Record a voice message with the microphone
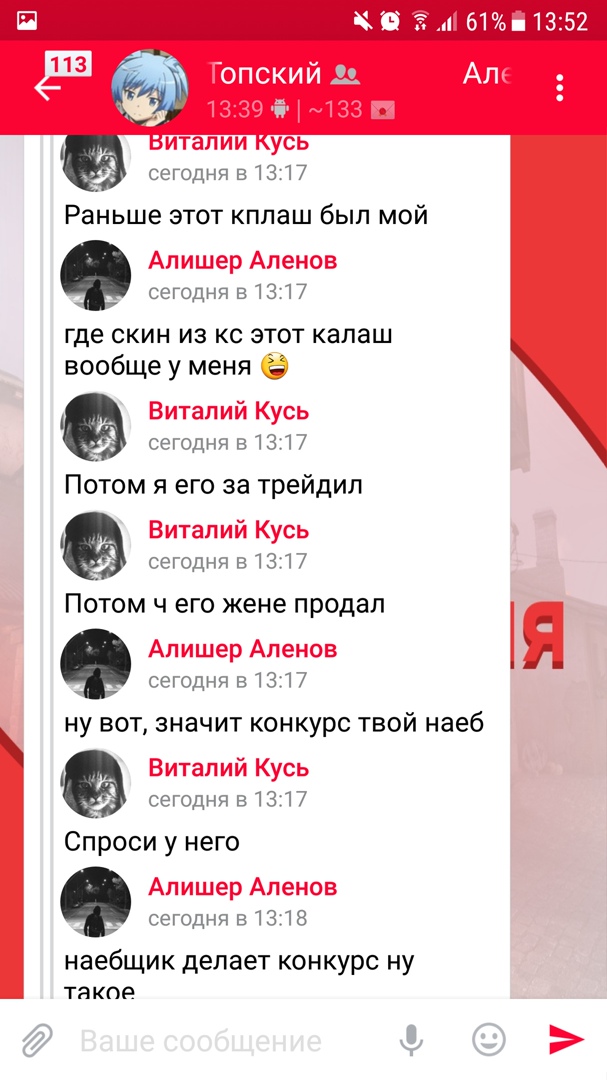Viewport: 607px width, 1080px height. 411,1041
